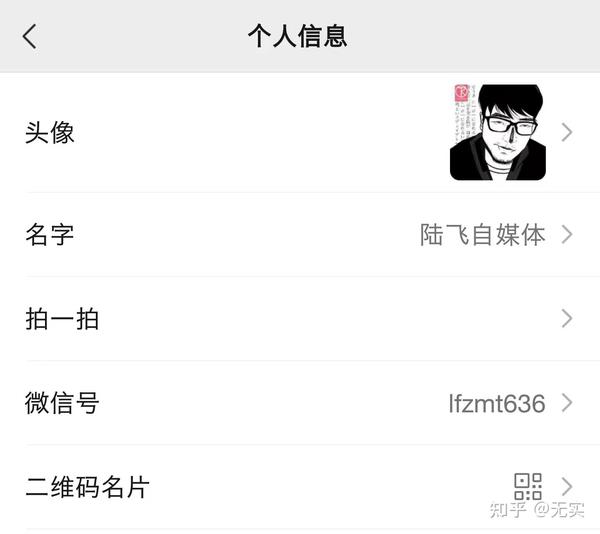The image size is (600, 534).
Task: Open the 拍一拍 setting
Action: (x=300, y=319)
